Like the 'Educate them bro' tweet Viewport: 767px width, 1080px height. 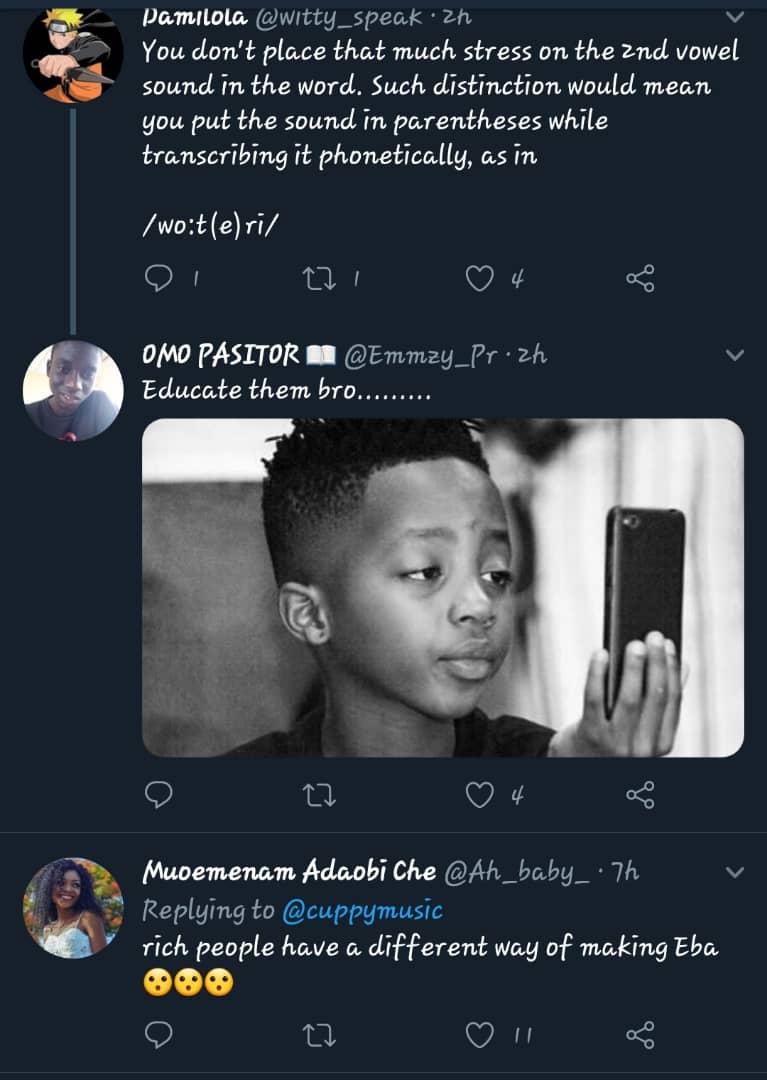[x=480, y=795]
